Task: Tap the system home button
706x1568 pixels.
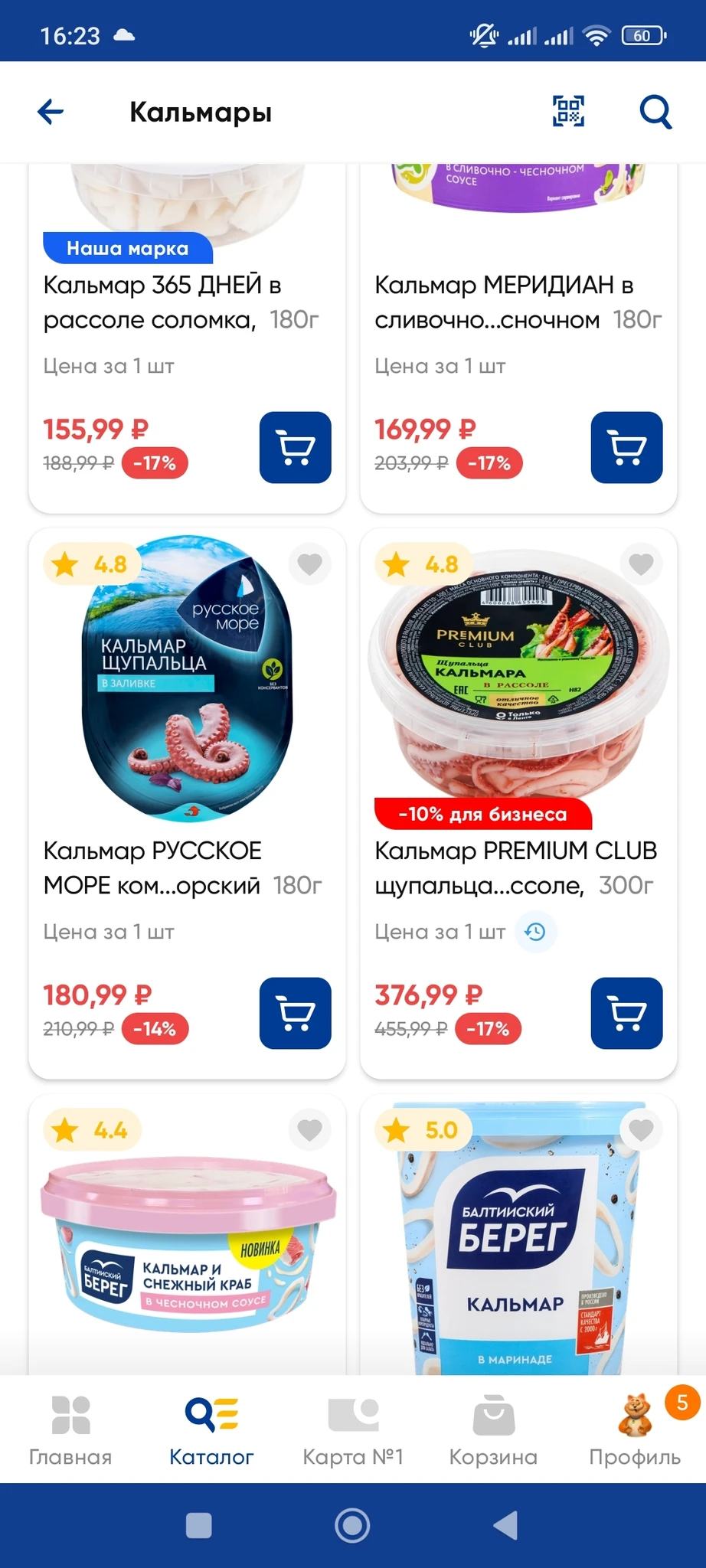Action: [x=352, y=1526]
